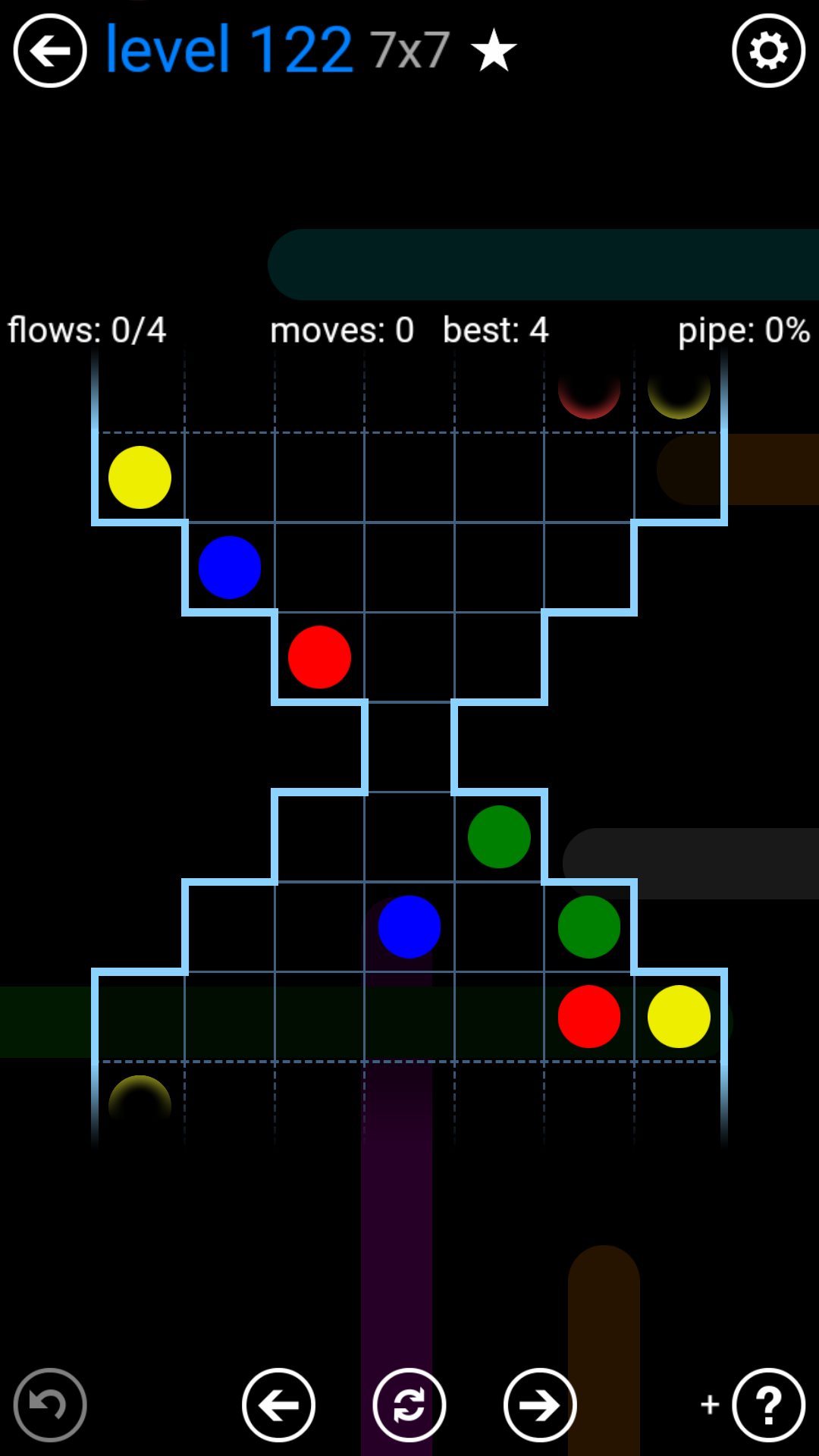Image resolution: width=819 pixels, height=1456 pixels.
Task: Advance to the next level
Action: 540,1405
